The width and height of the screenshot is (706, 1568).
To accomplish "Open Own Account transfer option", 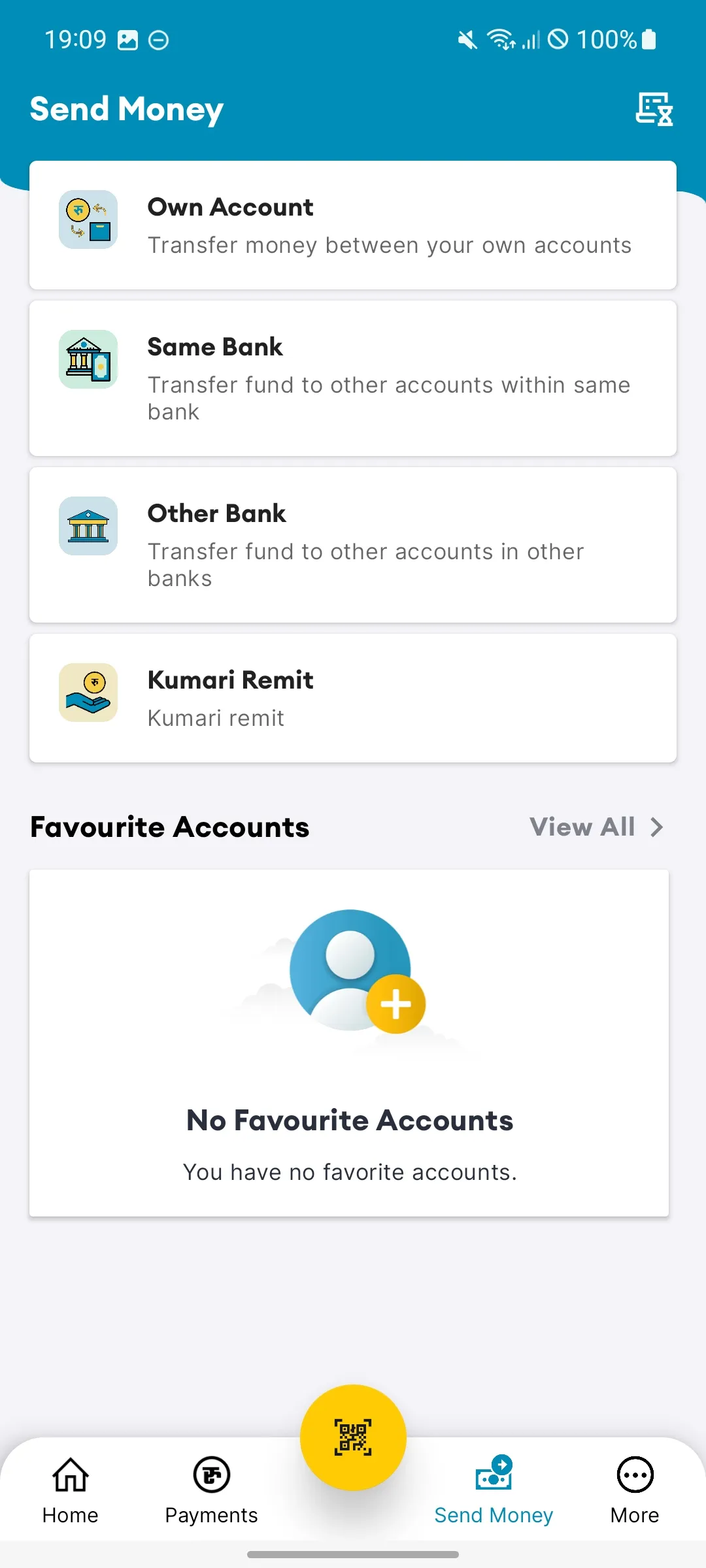I will pos(352,224).
